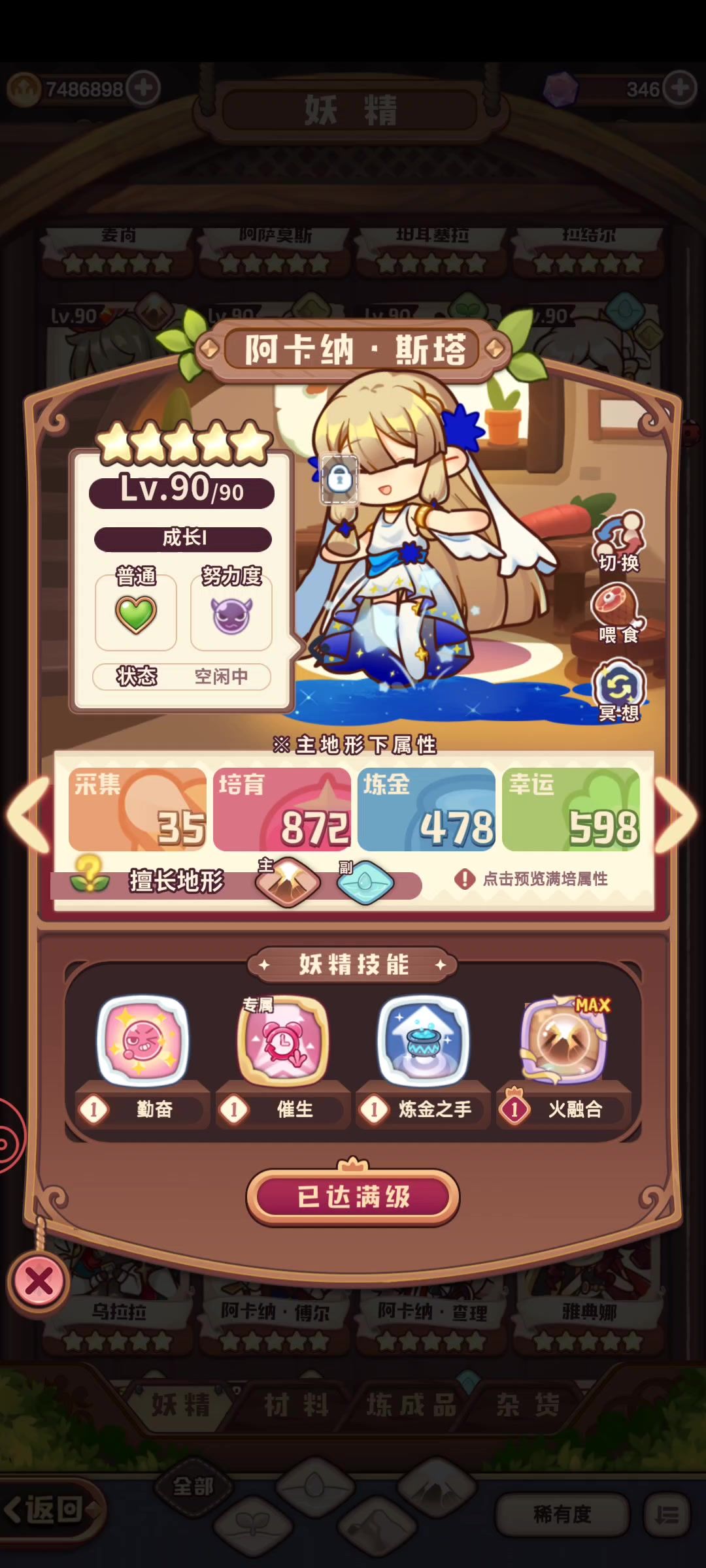This screenshot has width=706, height=1568.
Task: Tap the 已达满级 button
Action: tap(353, 1197)
